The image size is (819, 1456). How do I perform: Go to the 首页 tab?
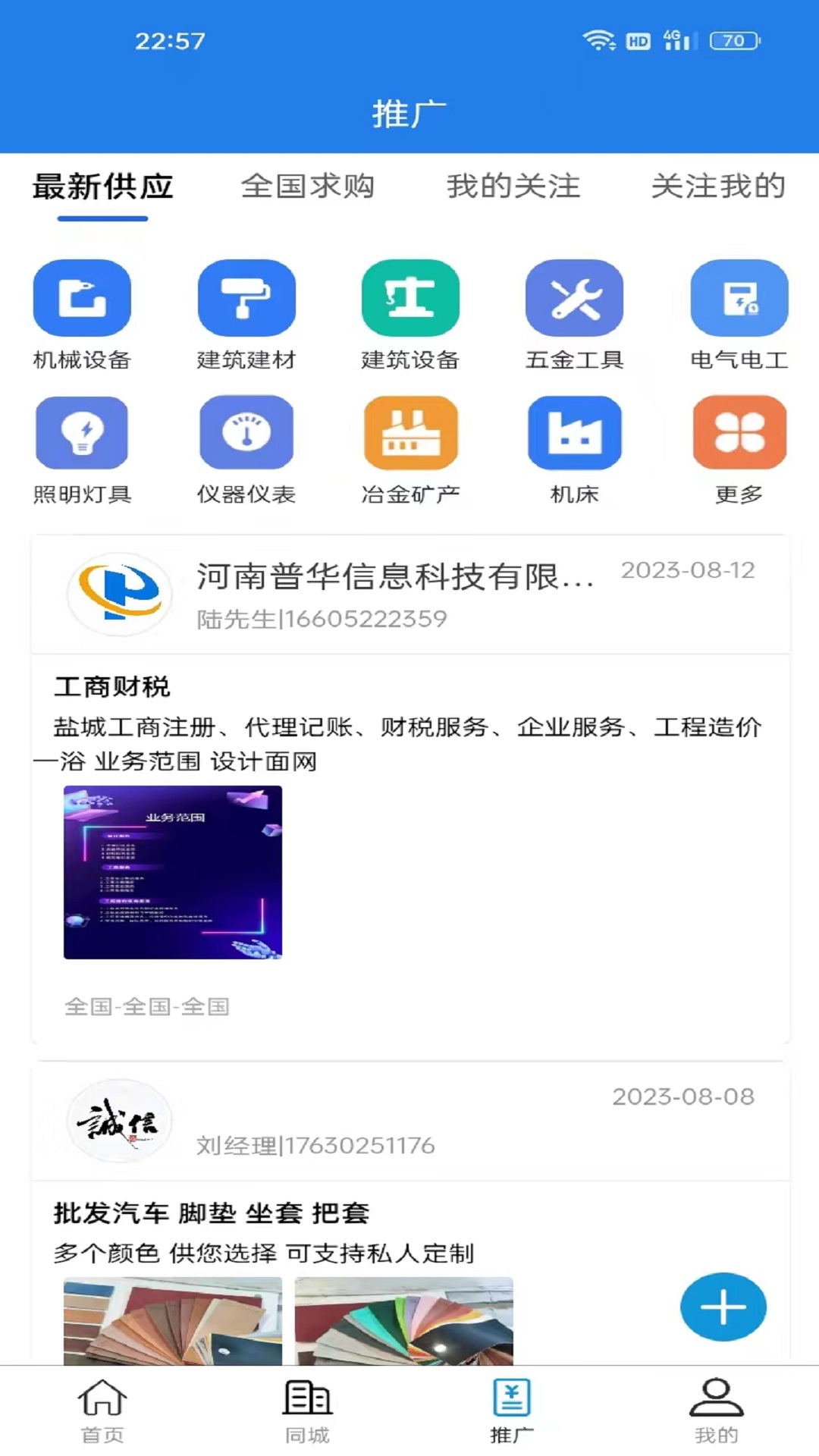[102, 1410]
